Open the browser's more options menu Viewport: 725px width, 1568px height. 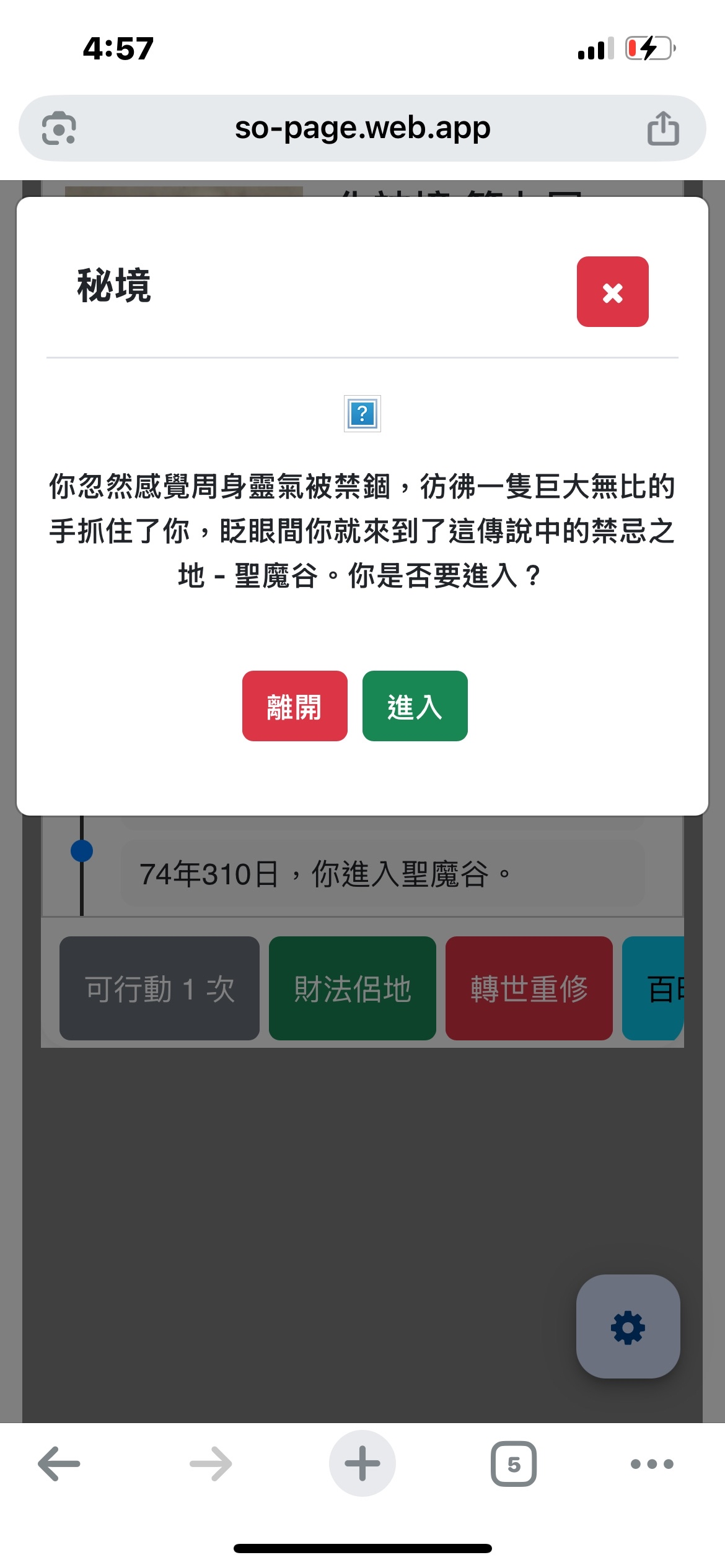click(x=651, y=1464)
